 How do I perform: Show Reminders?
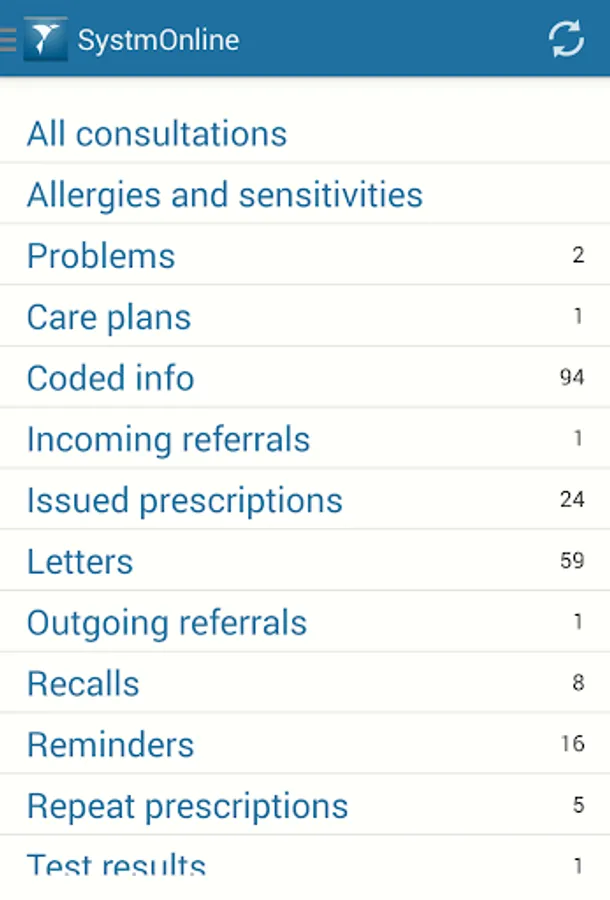pyautogui.click(x=111, y=745)
